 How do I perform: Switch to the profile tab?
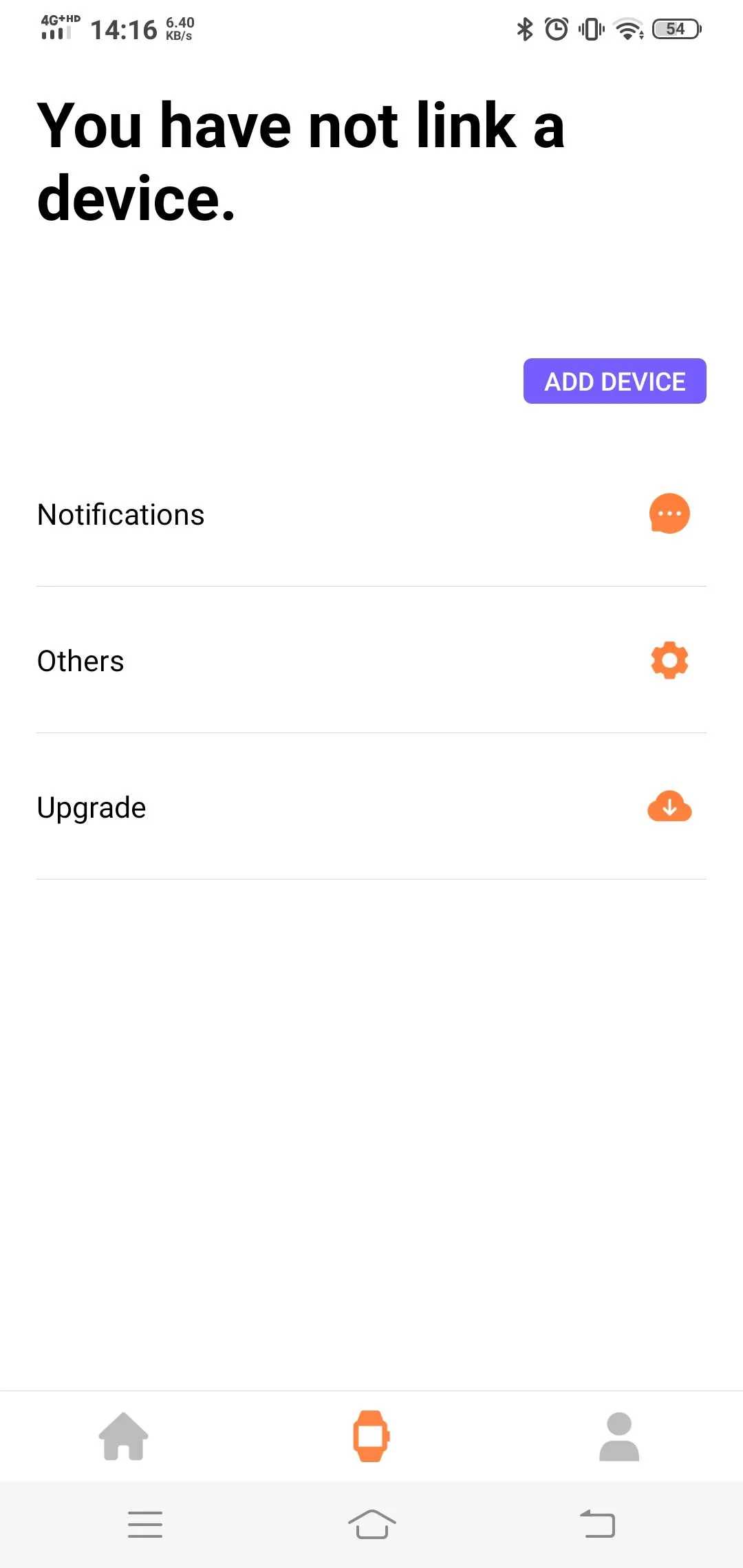[619, 1436]
